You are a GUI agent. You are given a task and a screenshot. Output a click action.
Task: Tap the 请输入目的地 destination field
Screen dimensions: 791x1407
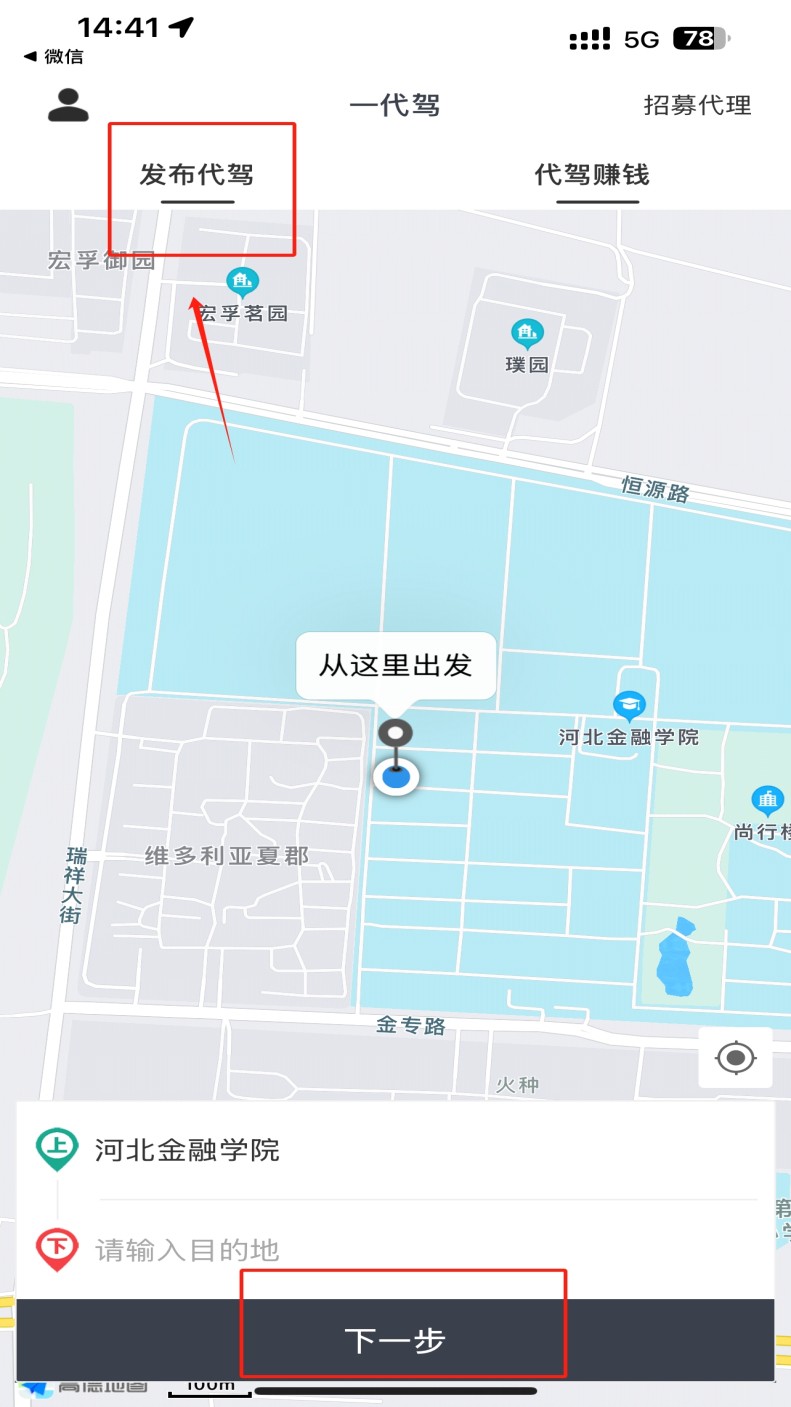tap(395, 1249)
